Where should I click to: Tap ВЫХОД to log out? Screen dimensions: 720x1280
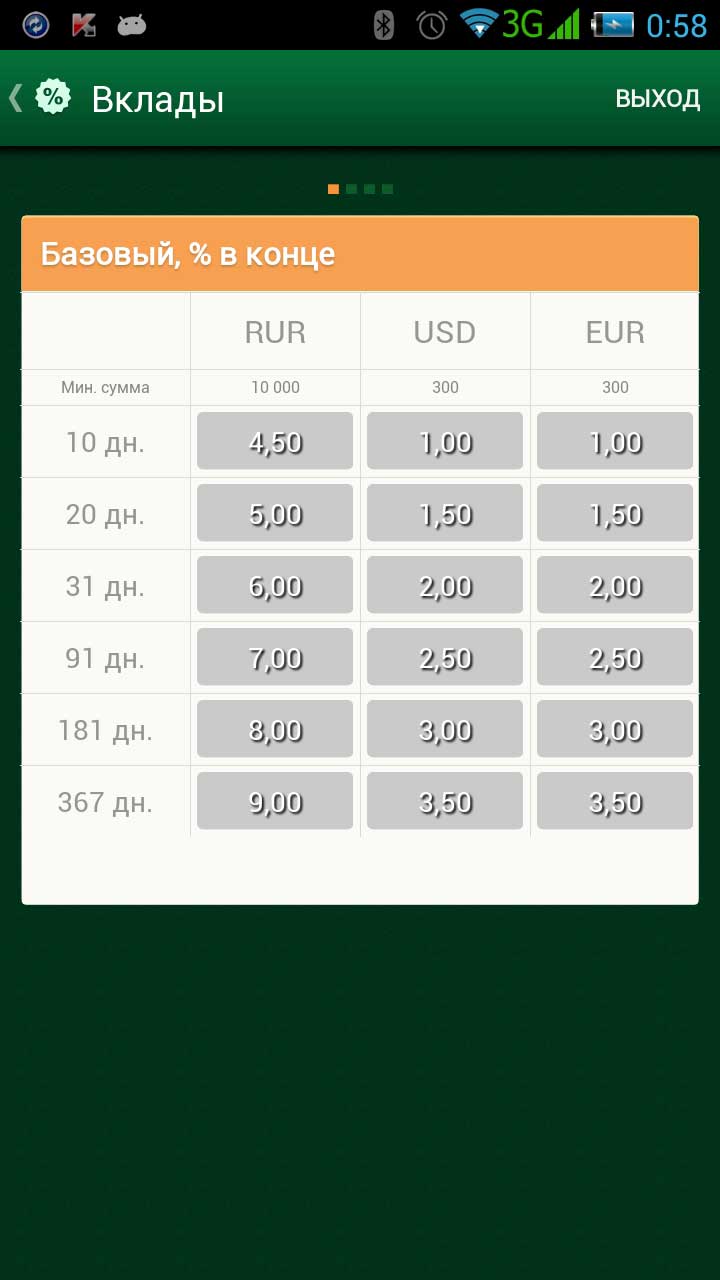click(657, 98)
